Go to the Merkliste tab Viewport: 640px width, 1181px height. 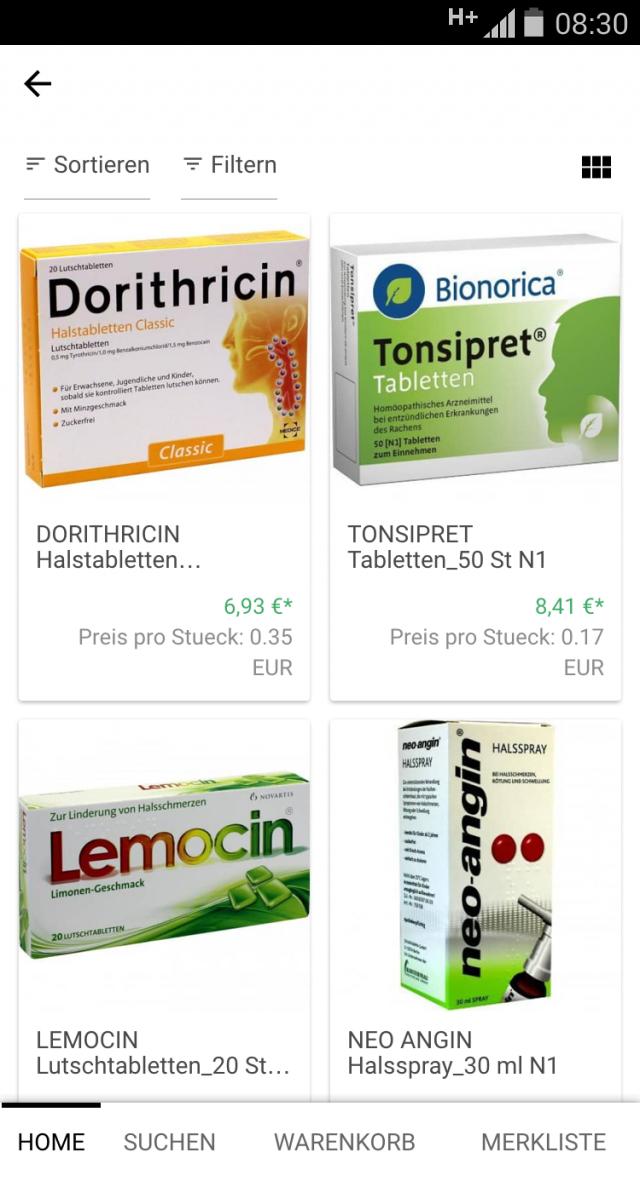tap(543, 1142)
